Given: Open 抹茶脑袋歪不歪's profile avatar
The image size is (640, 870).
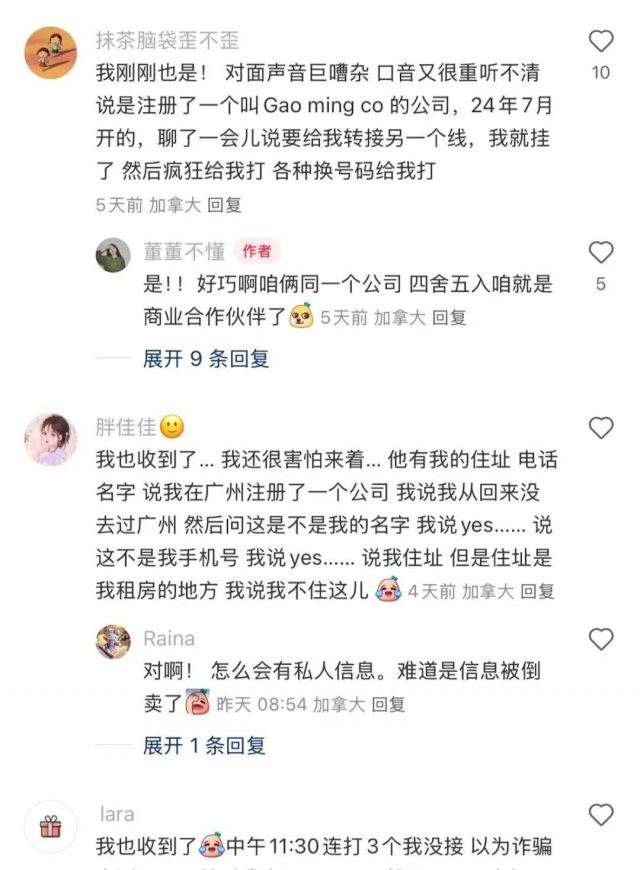Looking at the screenshot, I should click(x=51, y=52).
